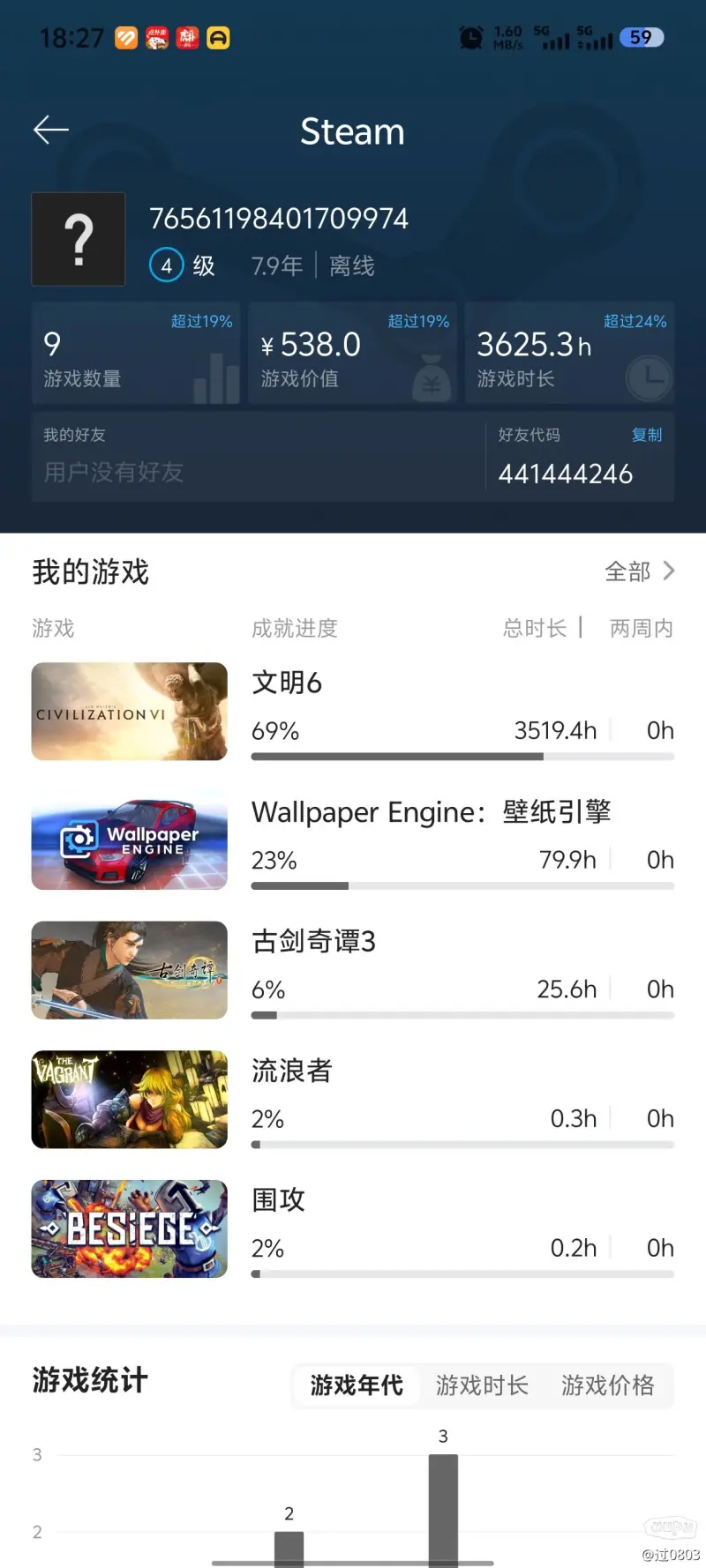706x1568 pixels.
Task: Copy the friend code via 复制
Action: pos(646,435)
